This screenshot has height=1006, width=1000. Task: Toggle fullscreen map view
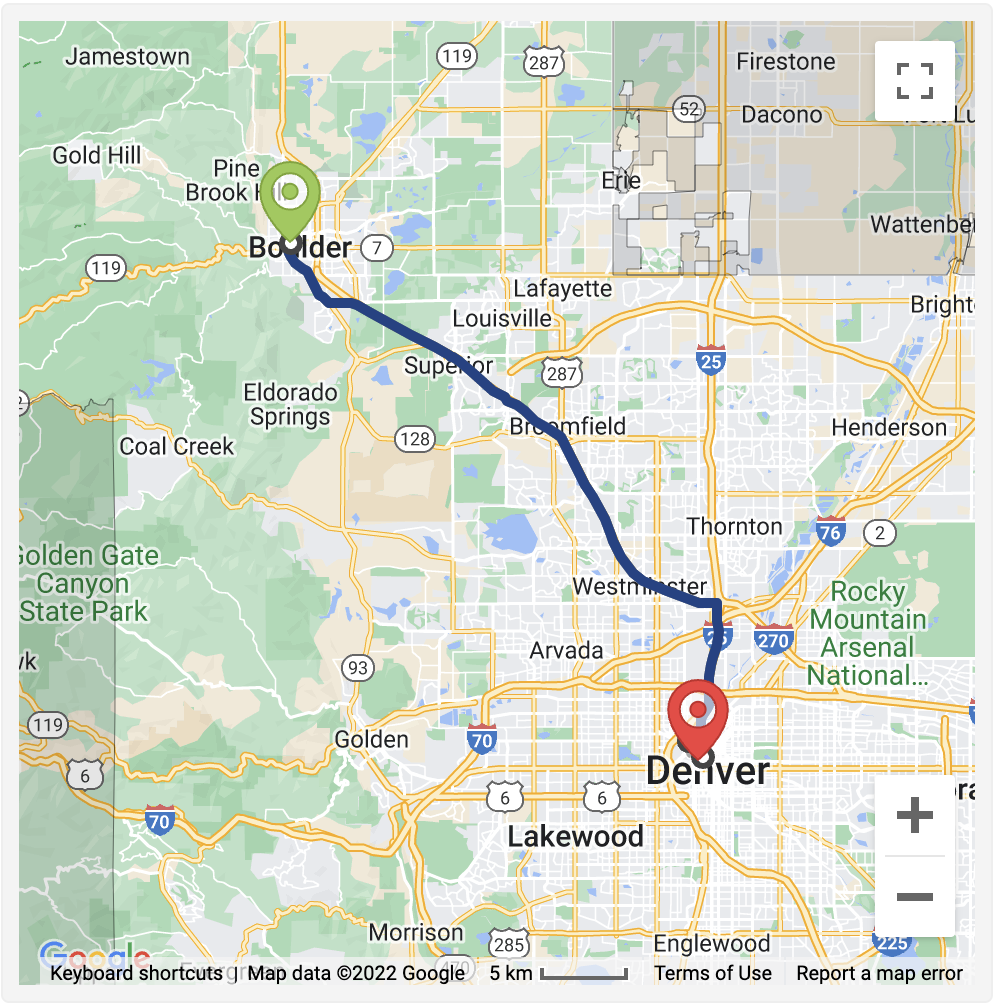click(914, 80)
